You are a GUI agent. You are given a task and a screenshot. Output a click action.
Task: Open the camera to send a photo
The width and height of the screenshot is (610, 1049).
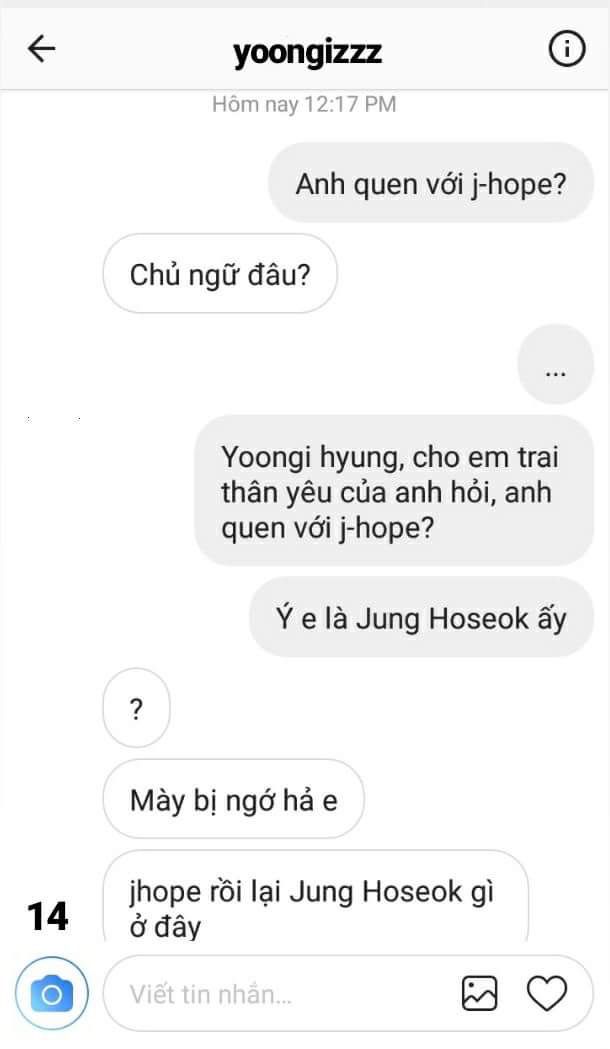coord(52,994)
